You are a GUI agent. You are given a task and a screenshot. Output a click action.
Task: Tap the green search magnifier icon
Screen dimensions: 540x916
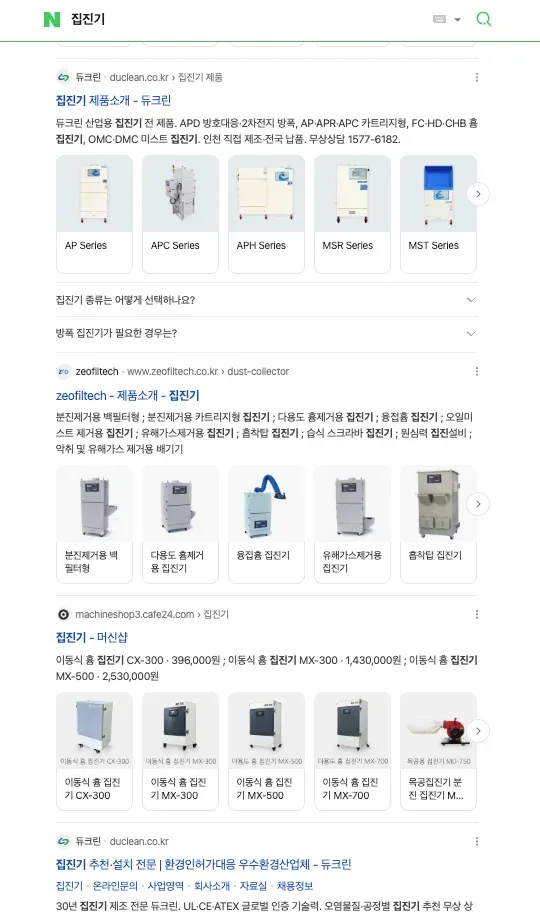coord(483,19)
